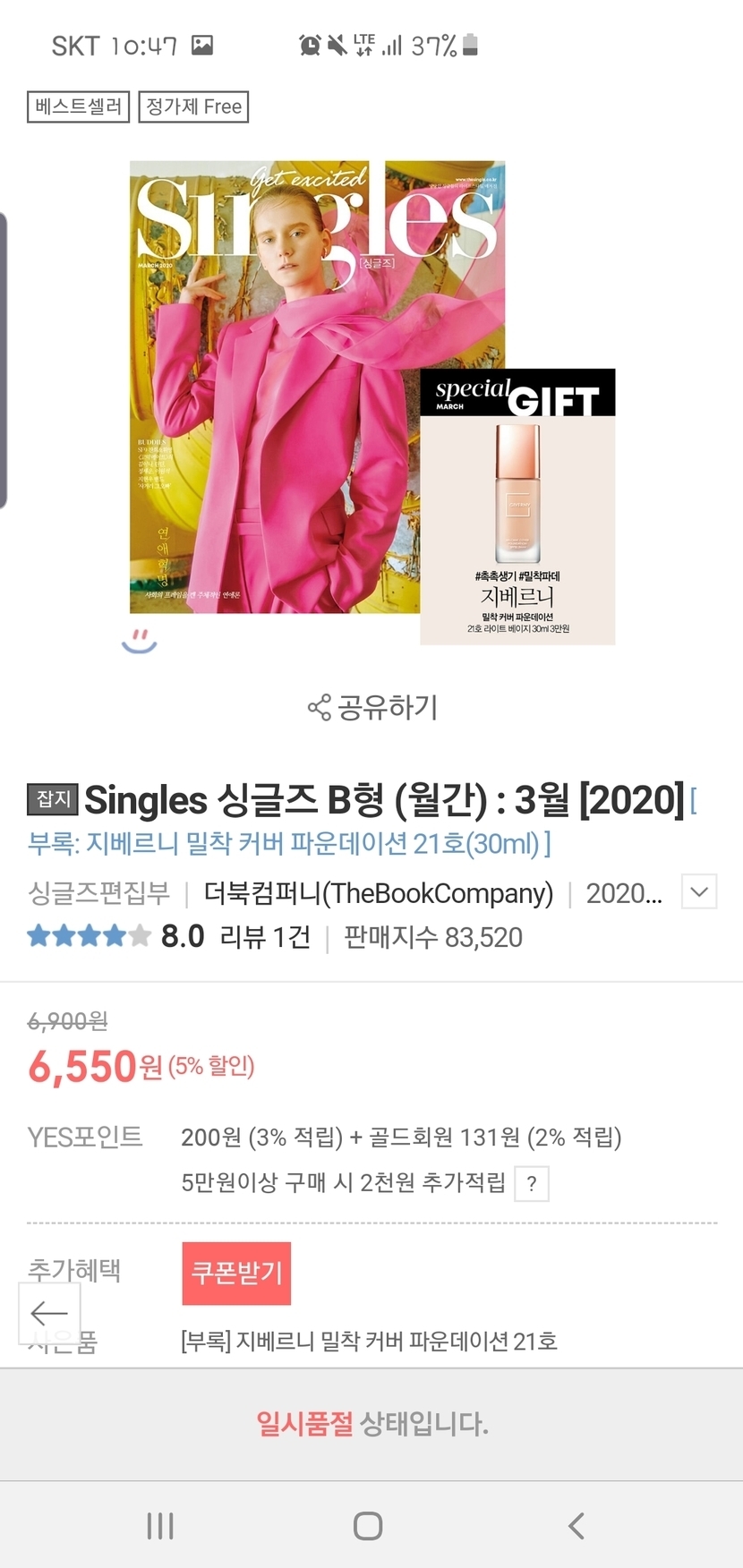The width and height of the screenshot is (743, 1568).
Task: Expand product details with the dropdown chevron
Action: (x=699, y=891)
